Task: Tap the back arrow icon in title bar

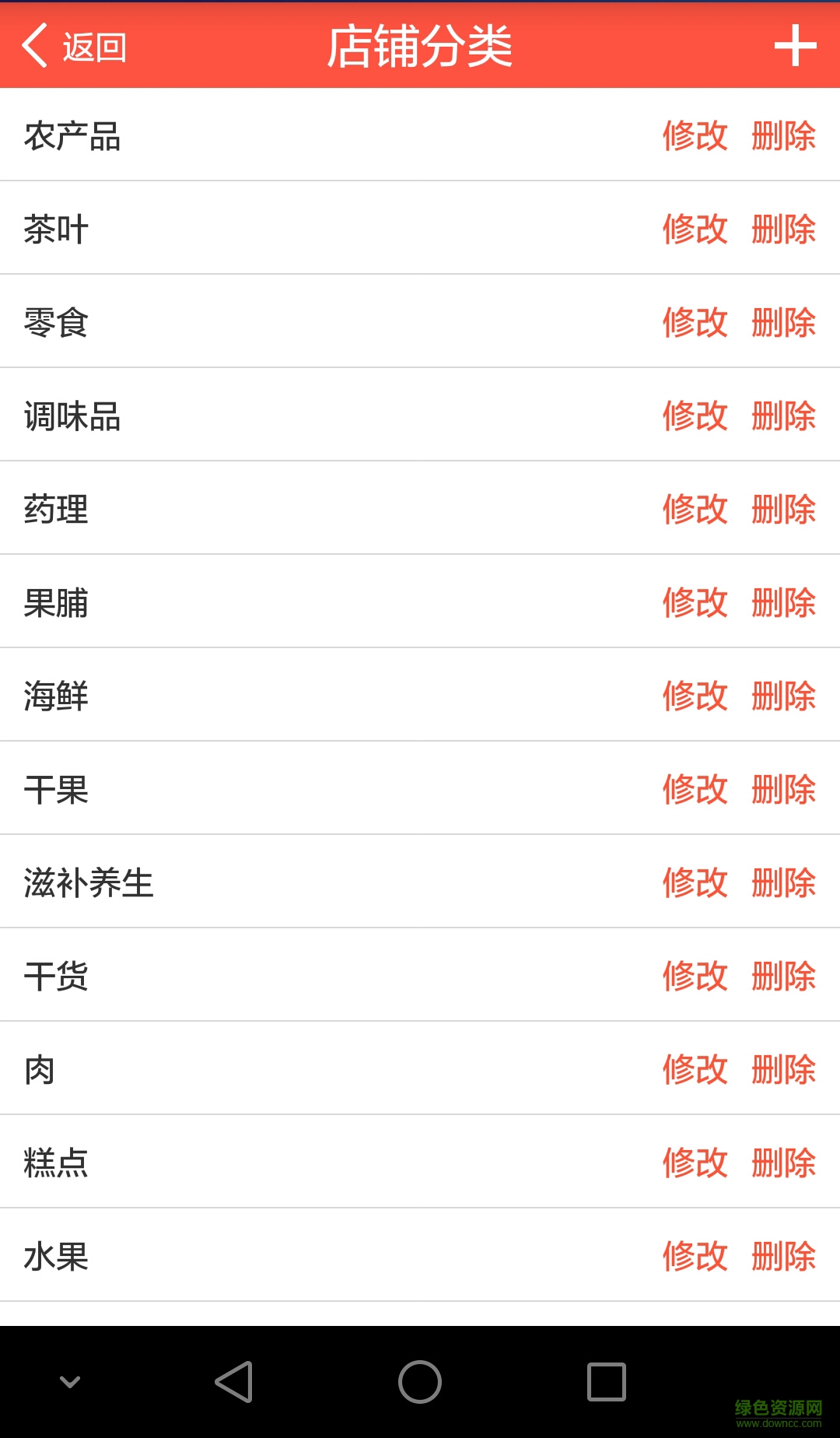Action: 33,47
